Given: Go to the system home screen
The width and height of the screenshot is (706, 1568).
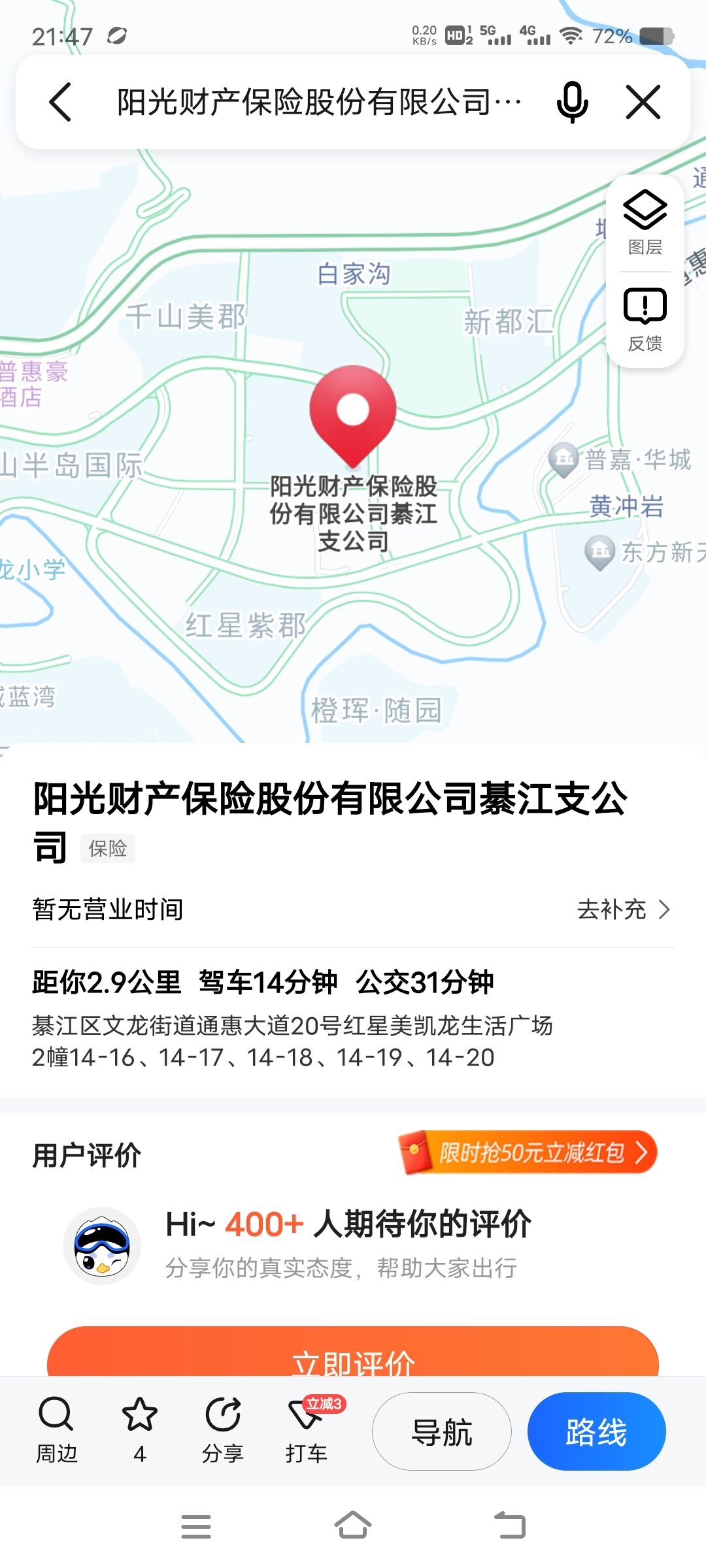Looking at the screenshot, I should tap(353, 1526).
